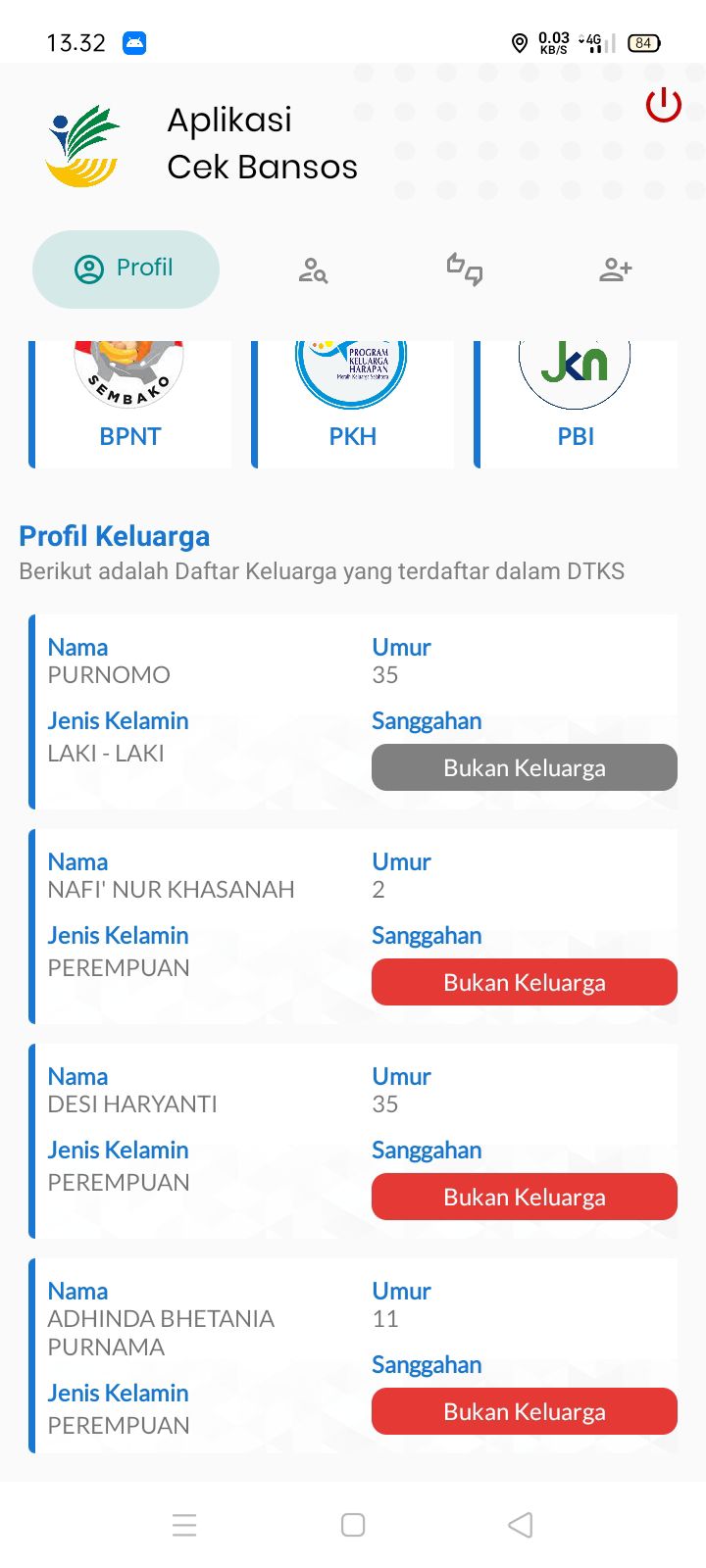Open recent apps from the navigation bar

click(x=184, y=1525)
